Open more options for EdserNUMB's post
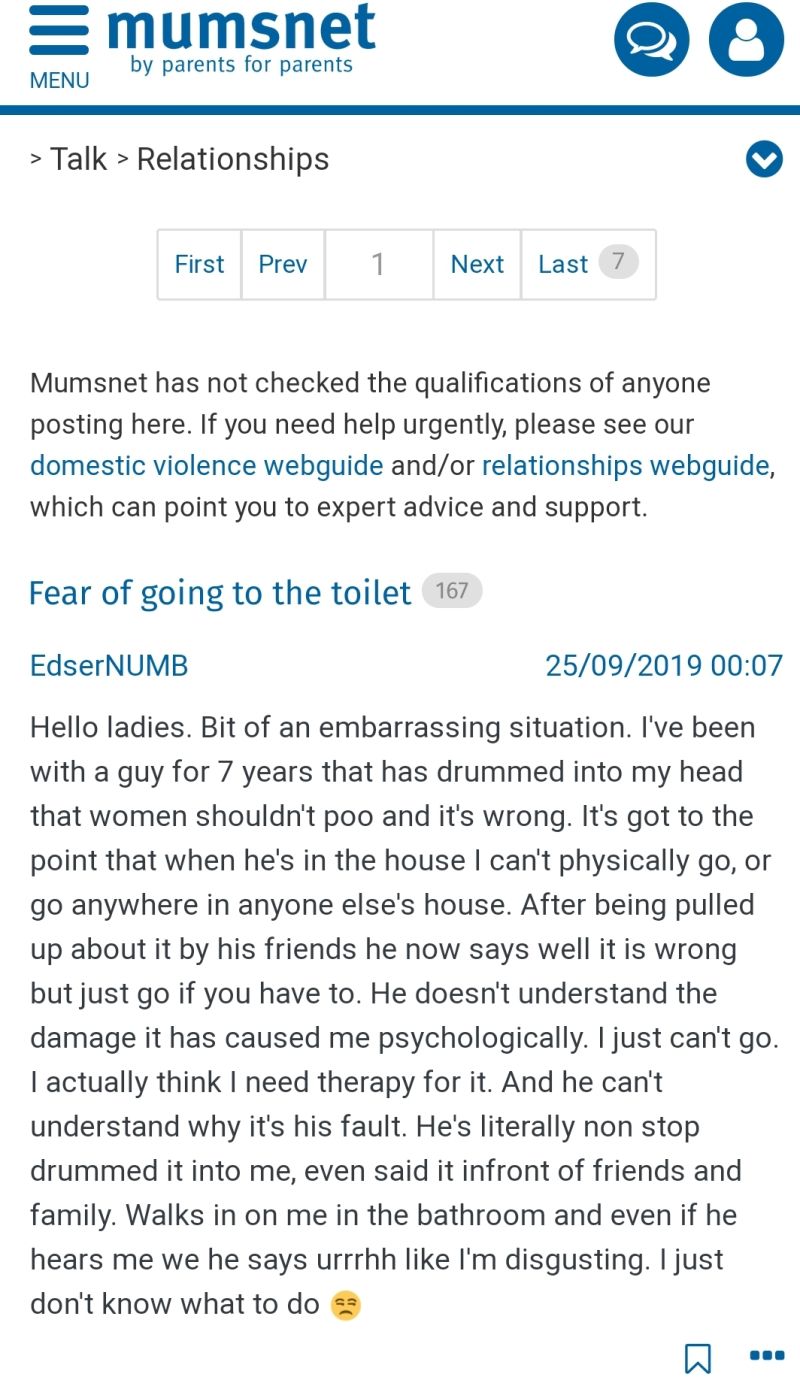Screen dimensions: 800x1380 tap(767, 1356)
